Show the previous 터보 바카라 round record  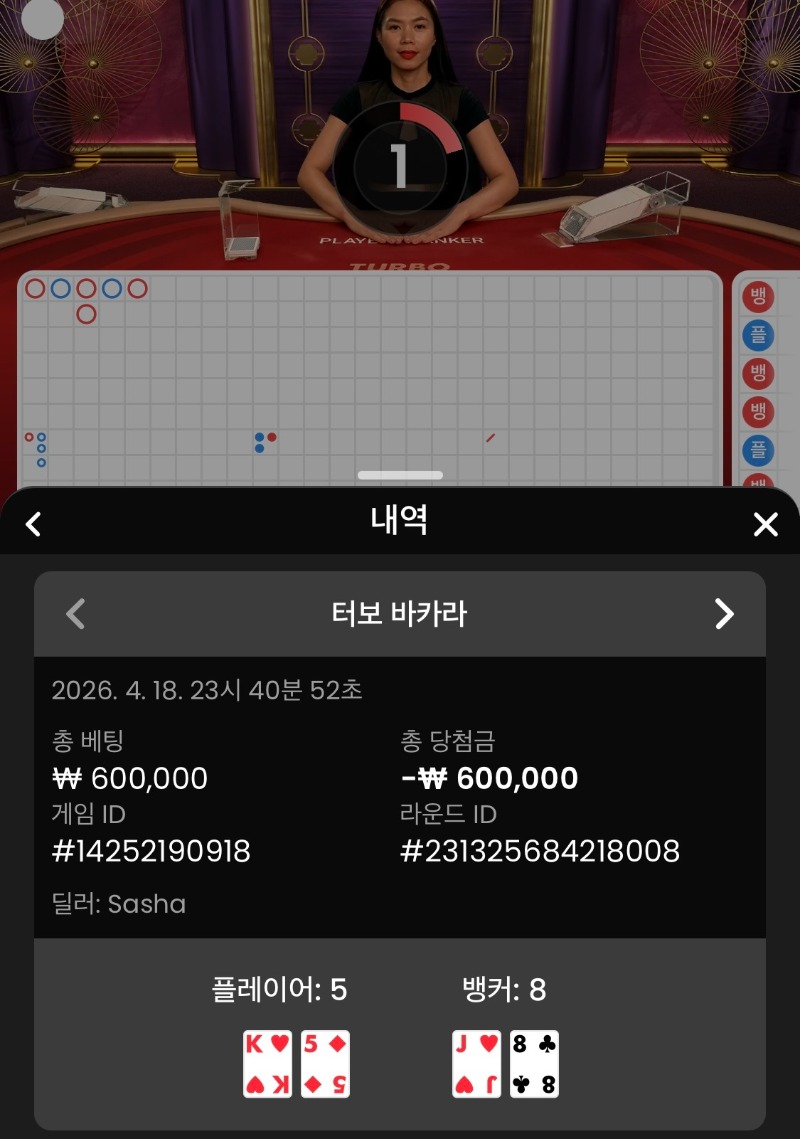coord(76,613)
